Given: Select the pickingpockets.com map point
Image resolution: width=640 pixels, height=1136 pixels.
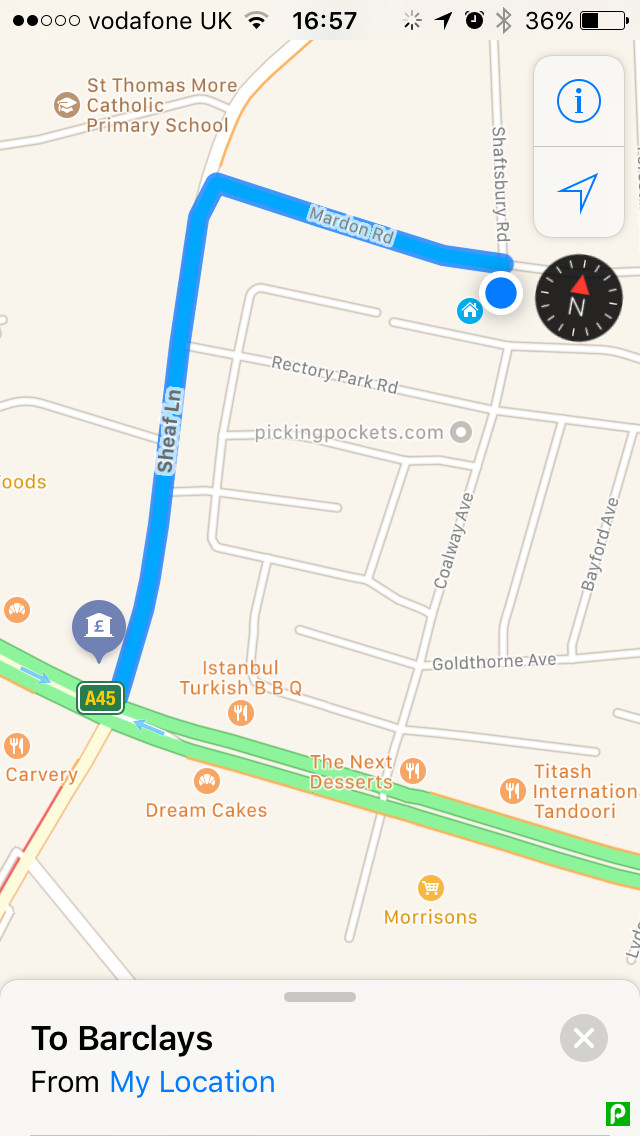Looking at the screenshot, I should click(x=461, y=433).
